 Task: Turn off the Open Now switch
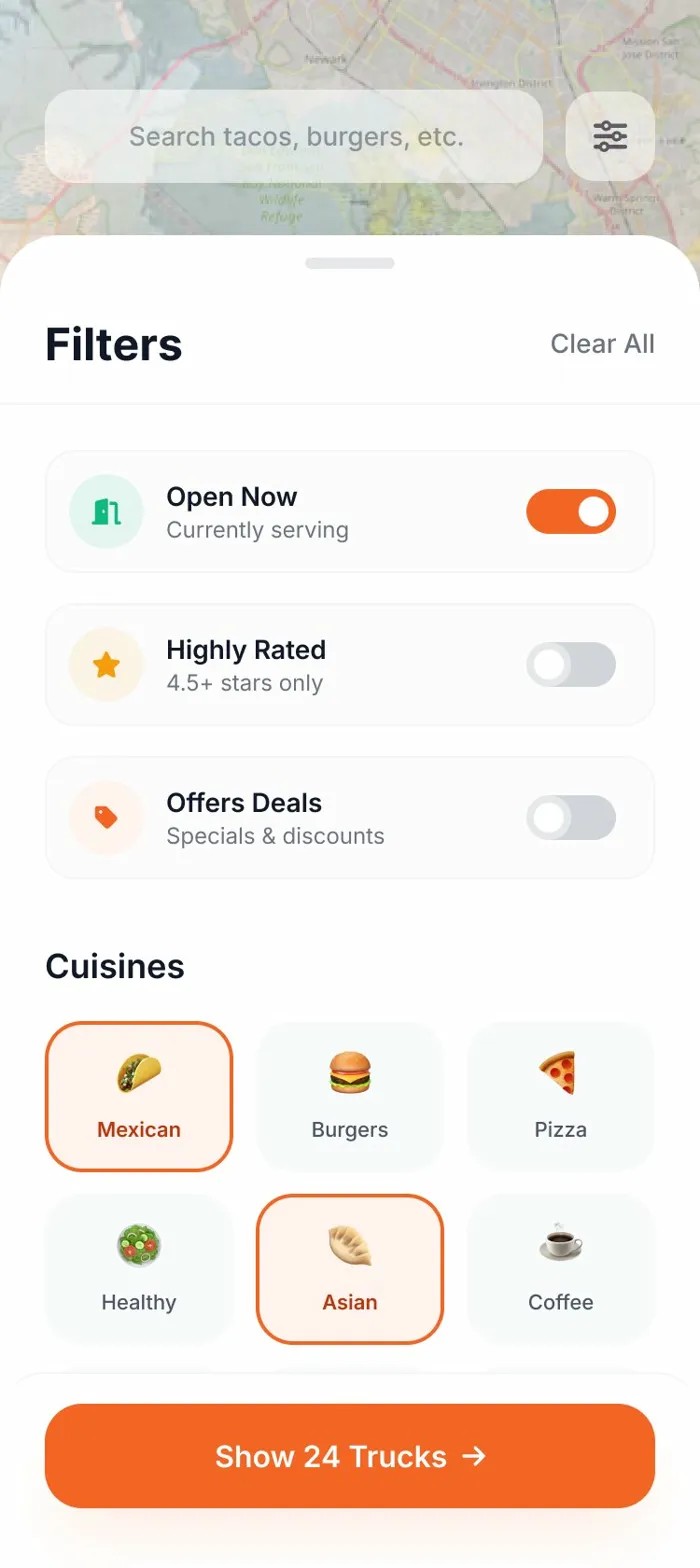(x=571, y=512)
